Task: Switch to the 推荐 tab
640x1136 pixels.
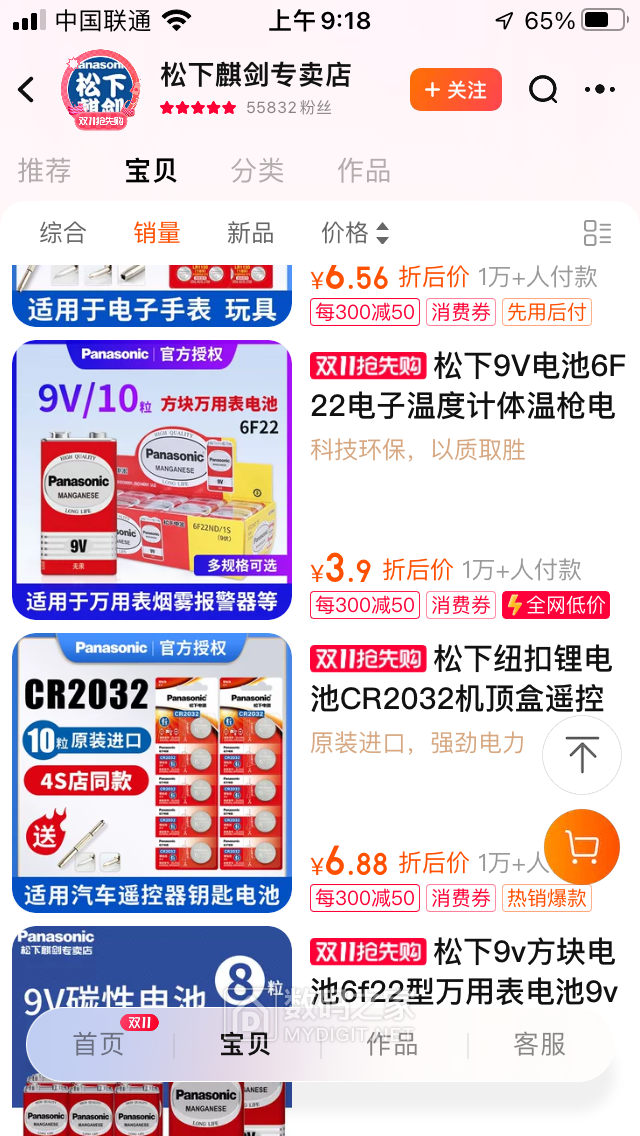Action: [x=45, y=171]
